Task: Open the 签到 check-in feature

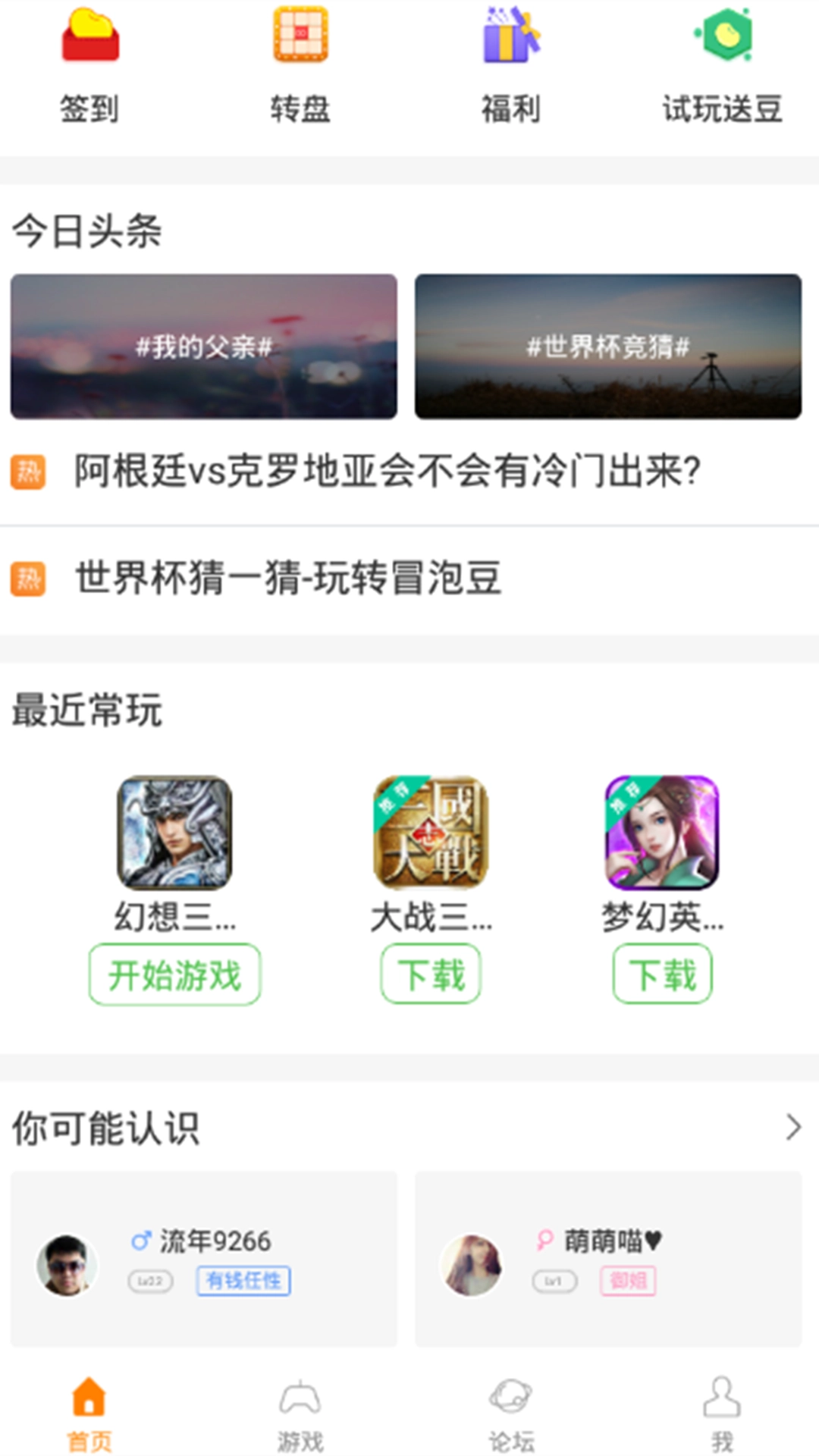Action: 89,57
